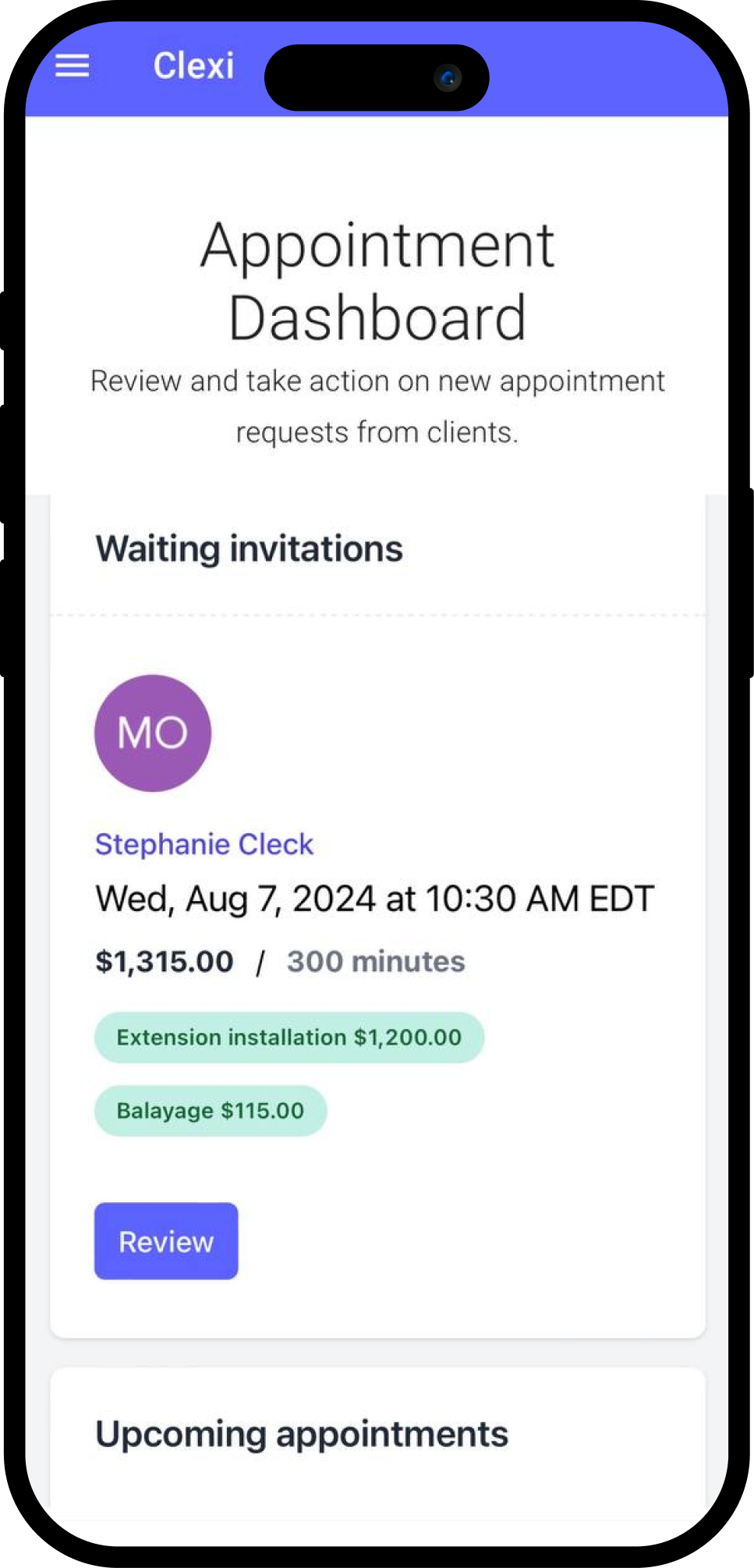This screenshot has height=1568, width=754.
Task: Open Stephanie Cleck's client link
Action: click(204, 844)
